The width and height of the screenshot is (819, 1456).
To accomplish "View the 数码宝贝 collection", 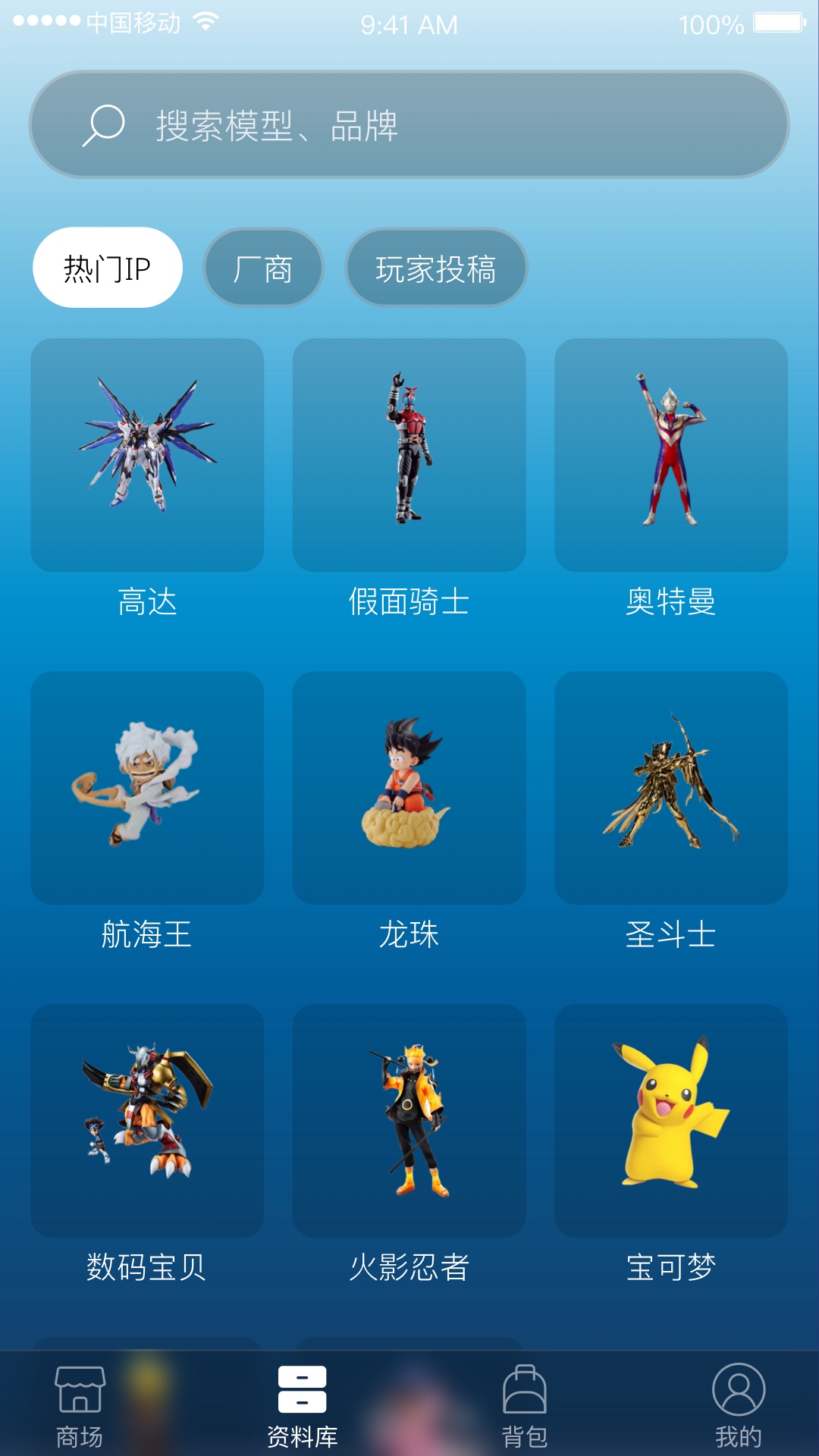I will [147, 1120].
